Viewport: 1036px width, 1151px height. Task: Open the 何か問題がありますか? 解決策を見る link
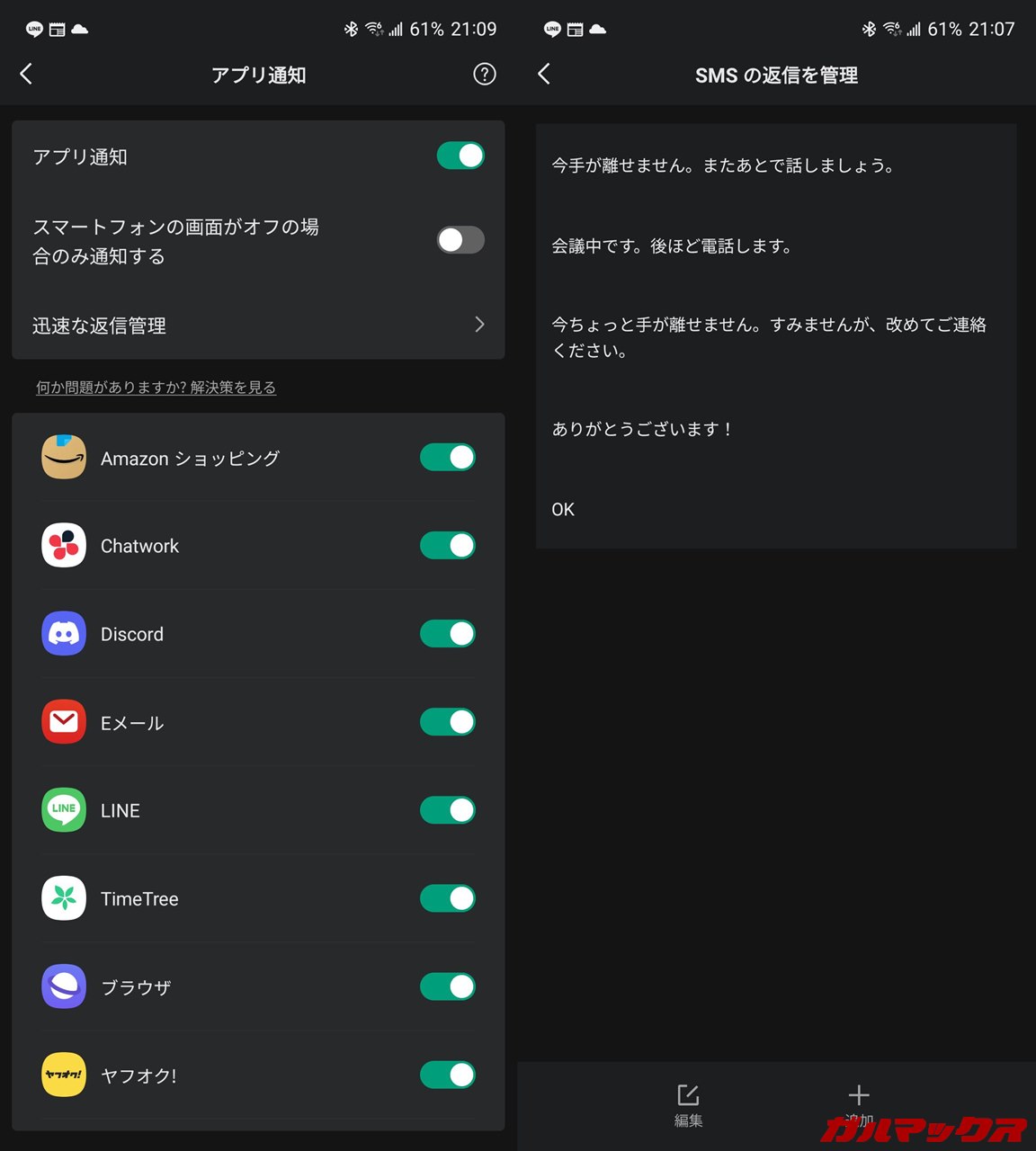click(x=156, y=388)
